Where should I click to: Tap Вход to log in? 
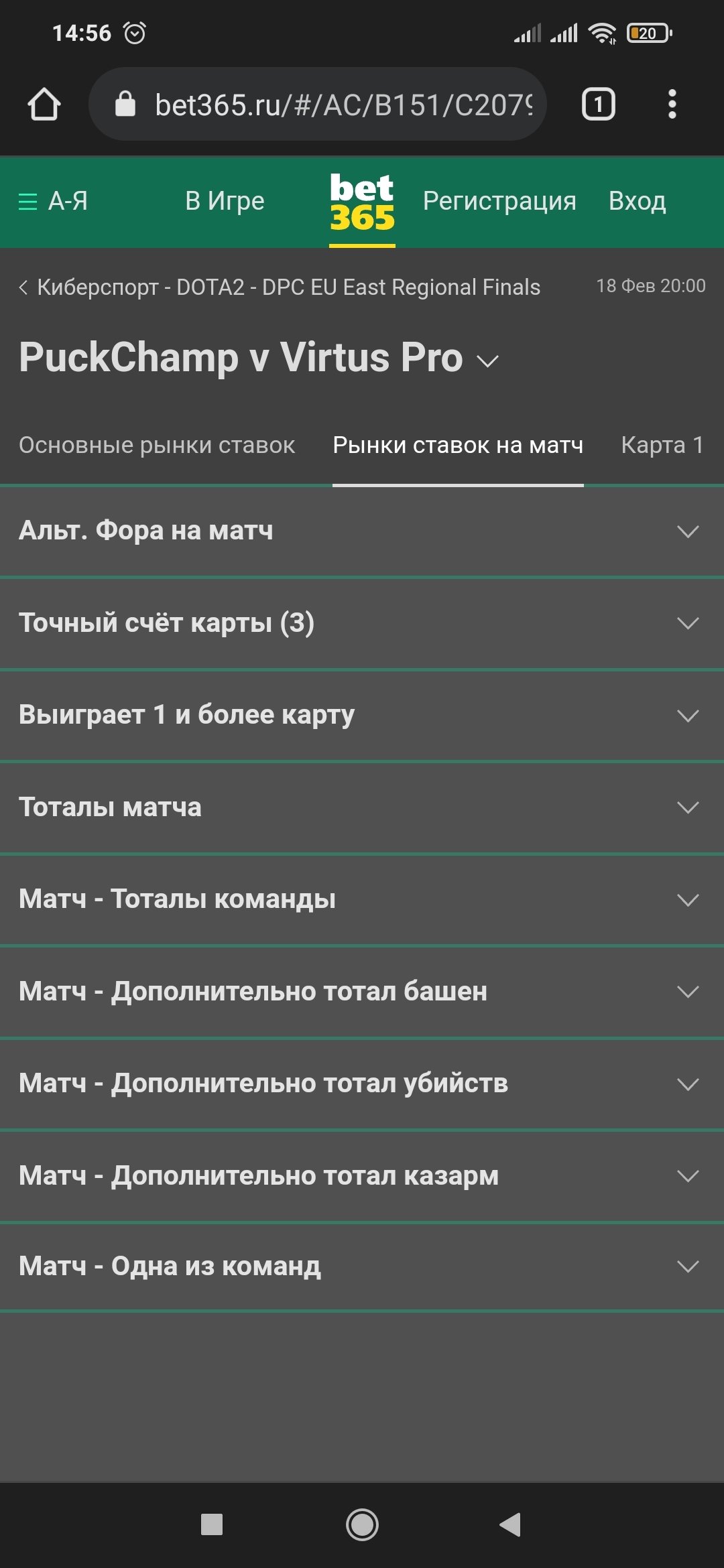tap(637, 201)
